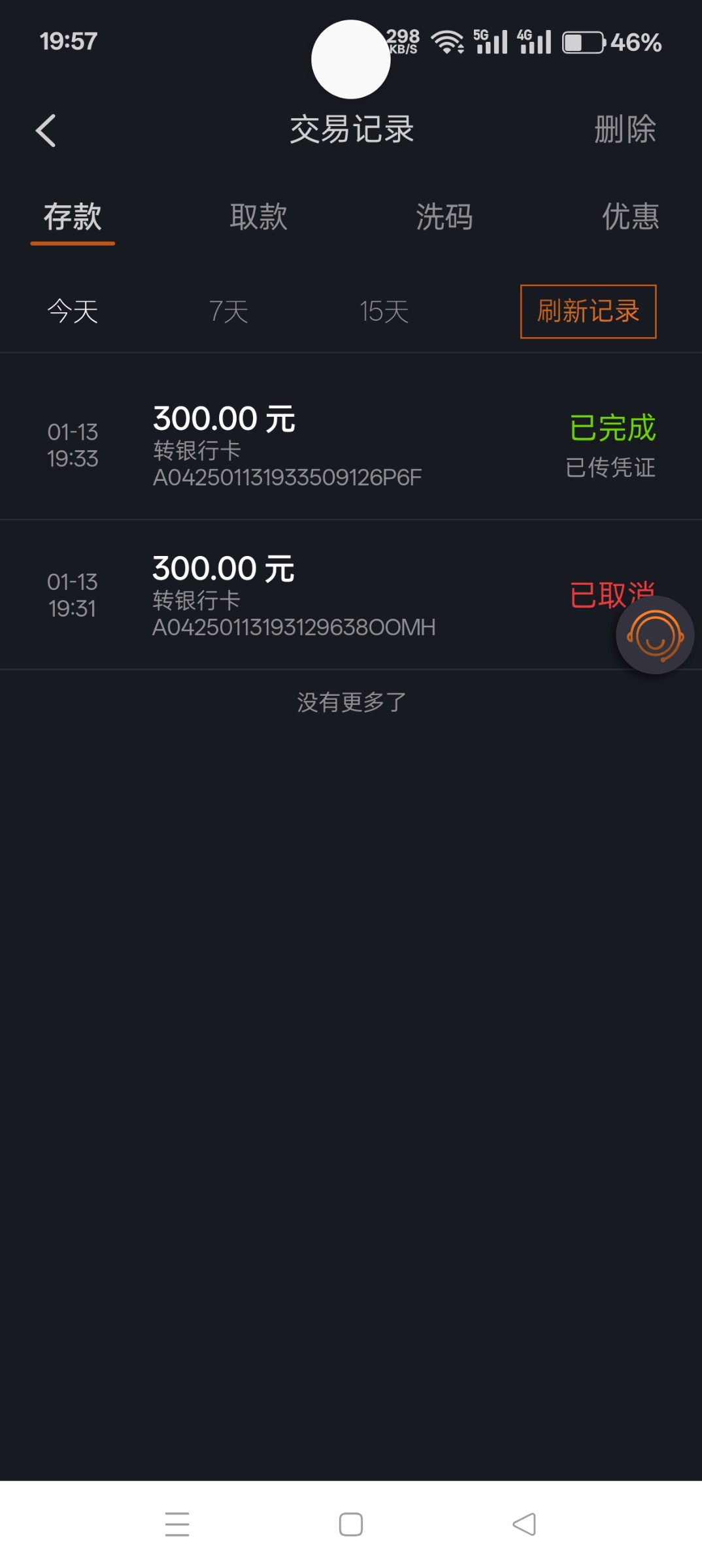Image resolution: width=702 pixels, height=1568 pixels.
Task: Open the 优惠 tab
Action: tap(630, 217)
